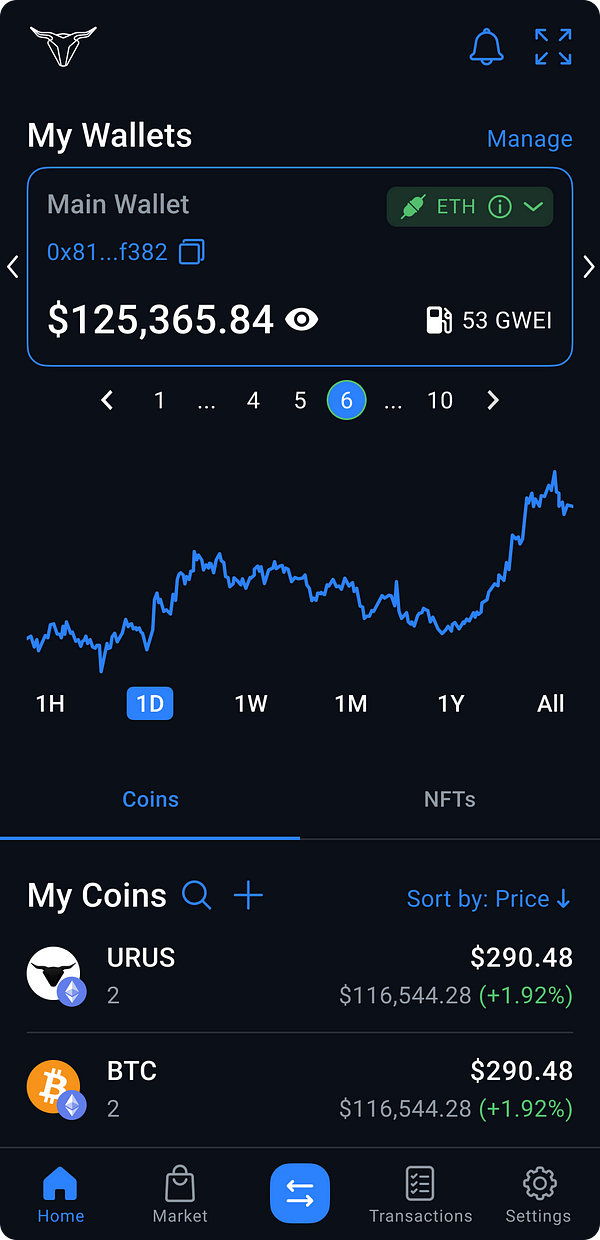This screenshot has height=1240, width=600.
Task: Open the Manage wallets link
Action: pyautogui.click(x=529, y=139)
